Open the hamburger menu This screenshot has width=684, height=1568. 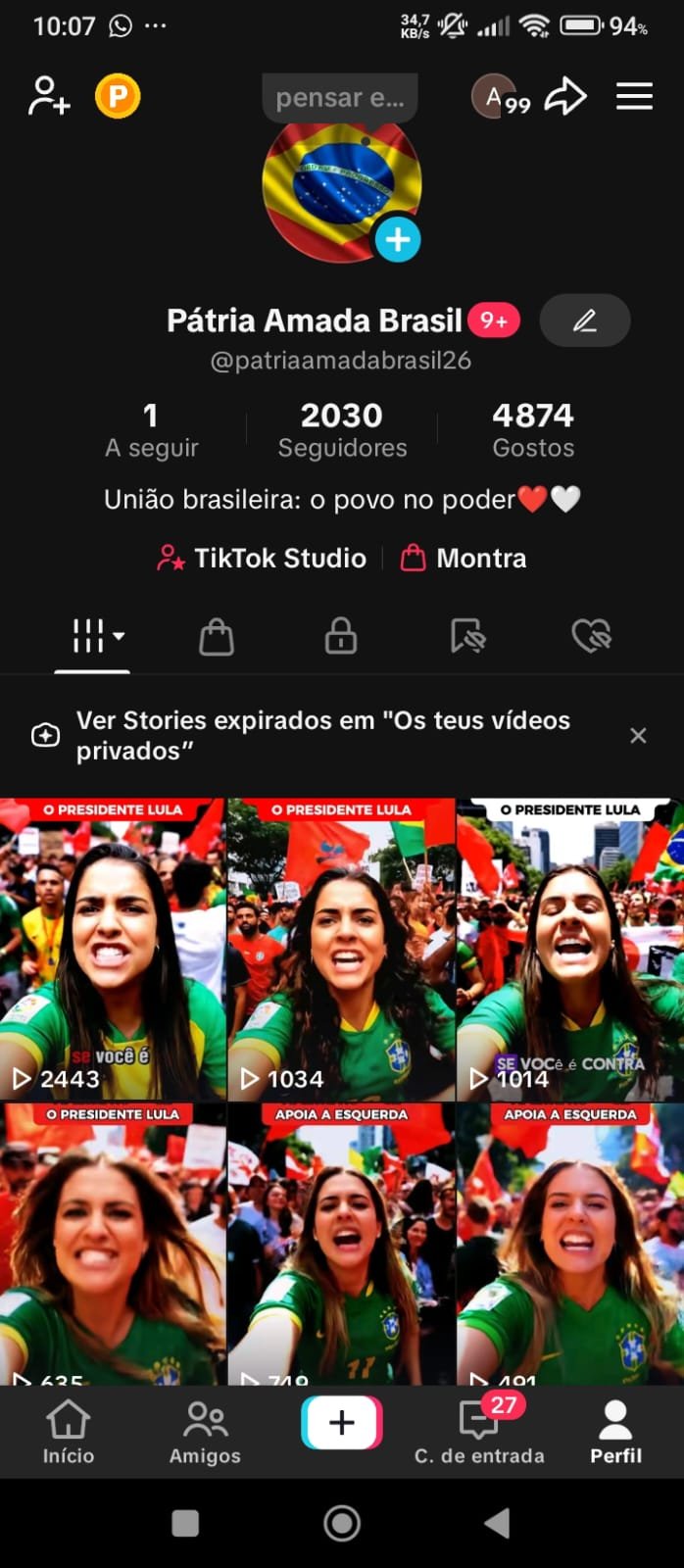click(634, 96)
